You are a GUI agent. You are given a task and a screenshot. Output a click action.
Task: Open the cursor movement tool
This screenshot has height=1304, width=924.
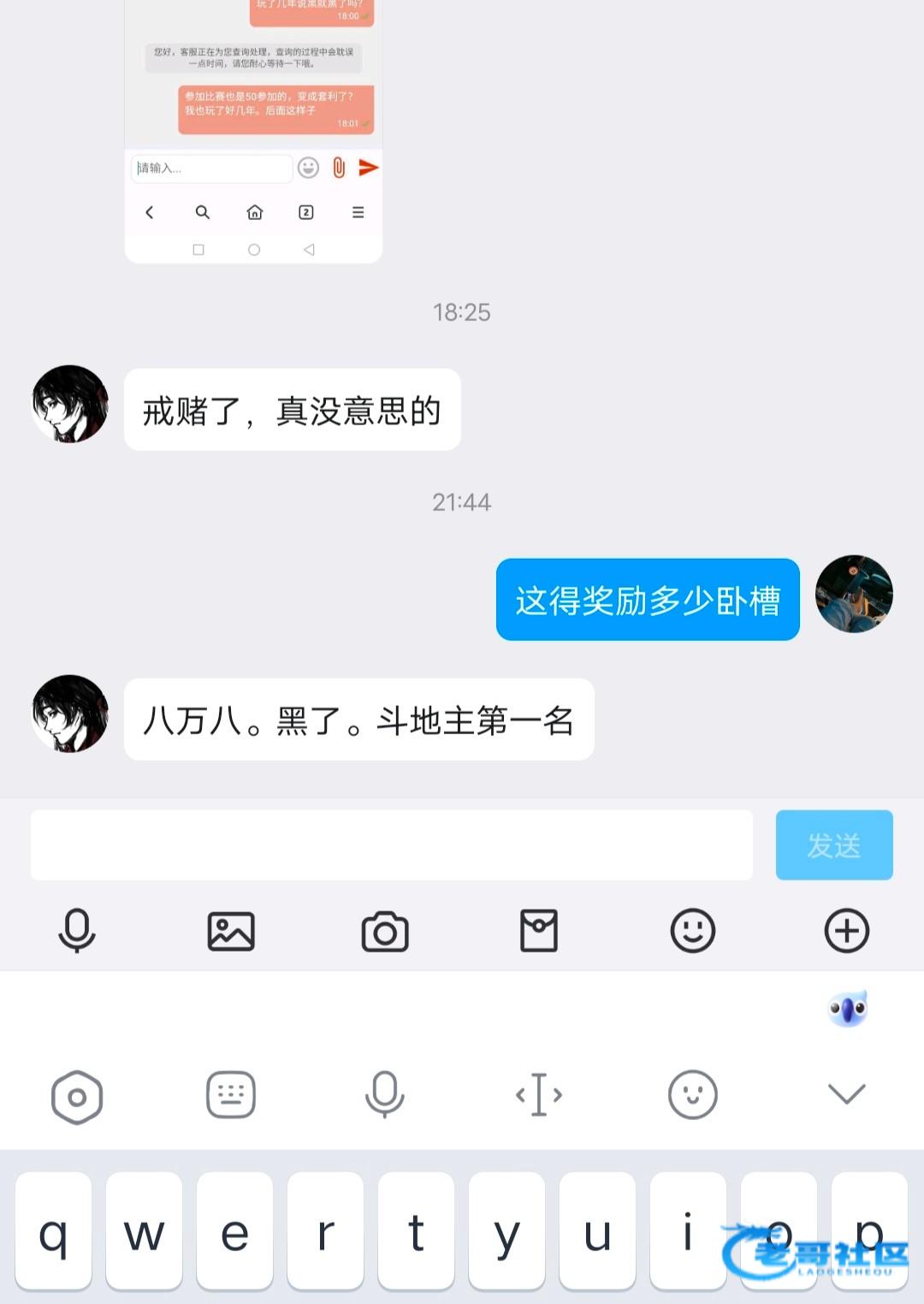(539, 1094)
